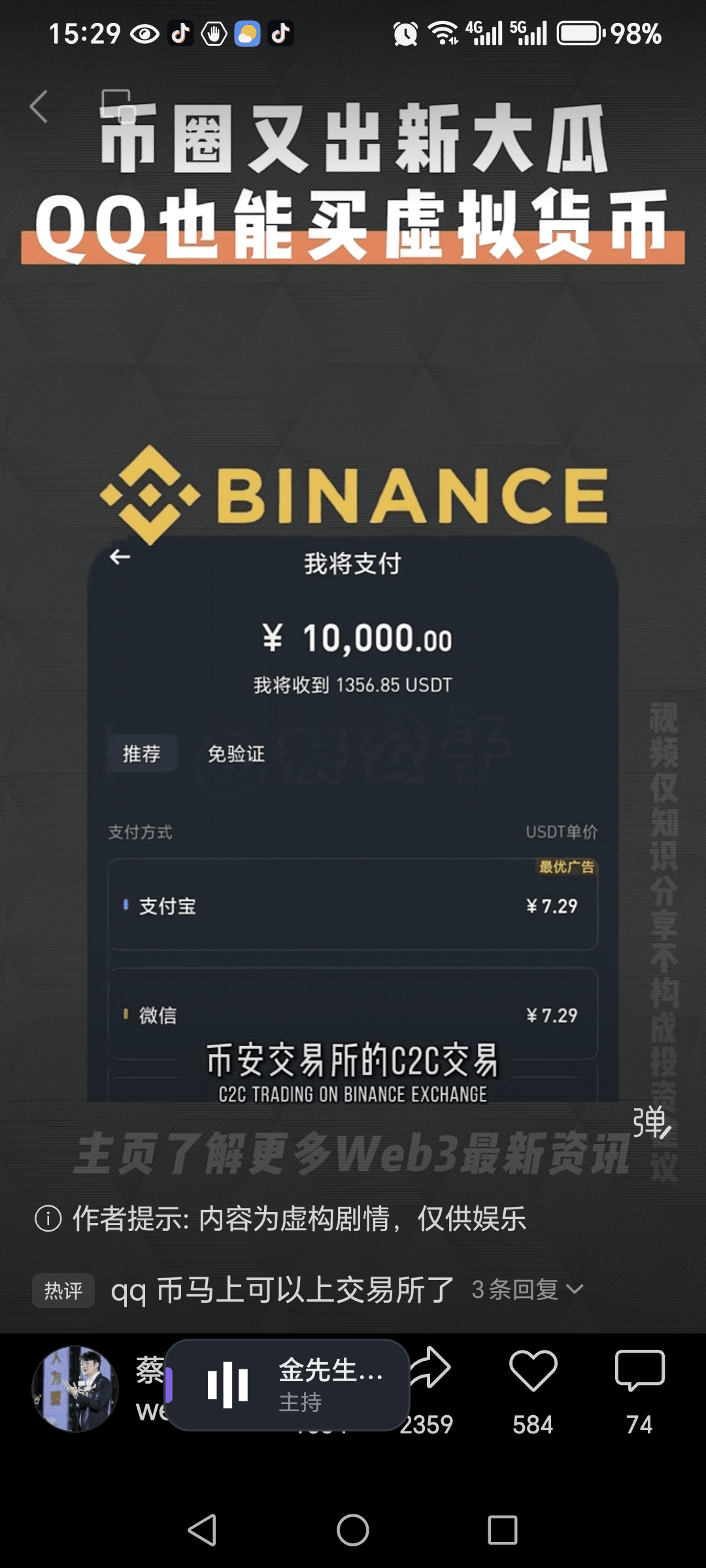Open the hot comment about qq币
The image size is (706, 1568).
point(282,1290)
